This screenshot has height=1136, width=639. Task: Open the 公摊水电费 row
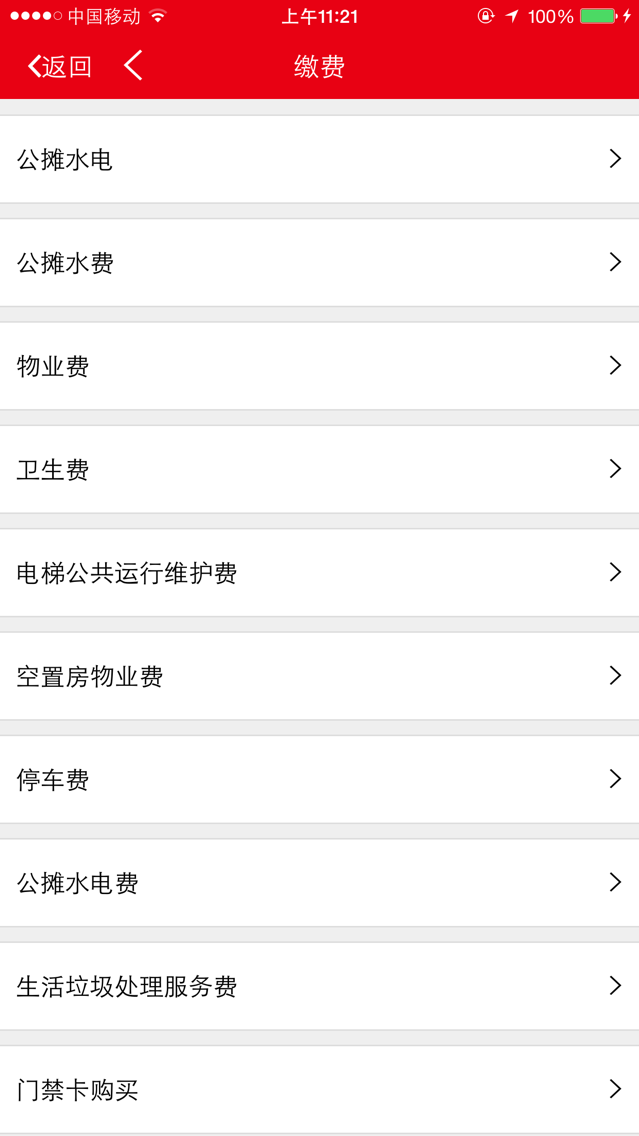[320, 882]
